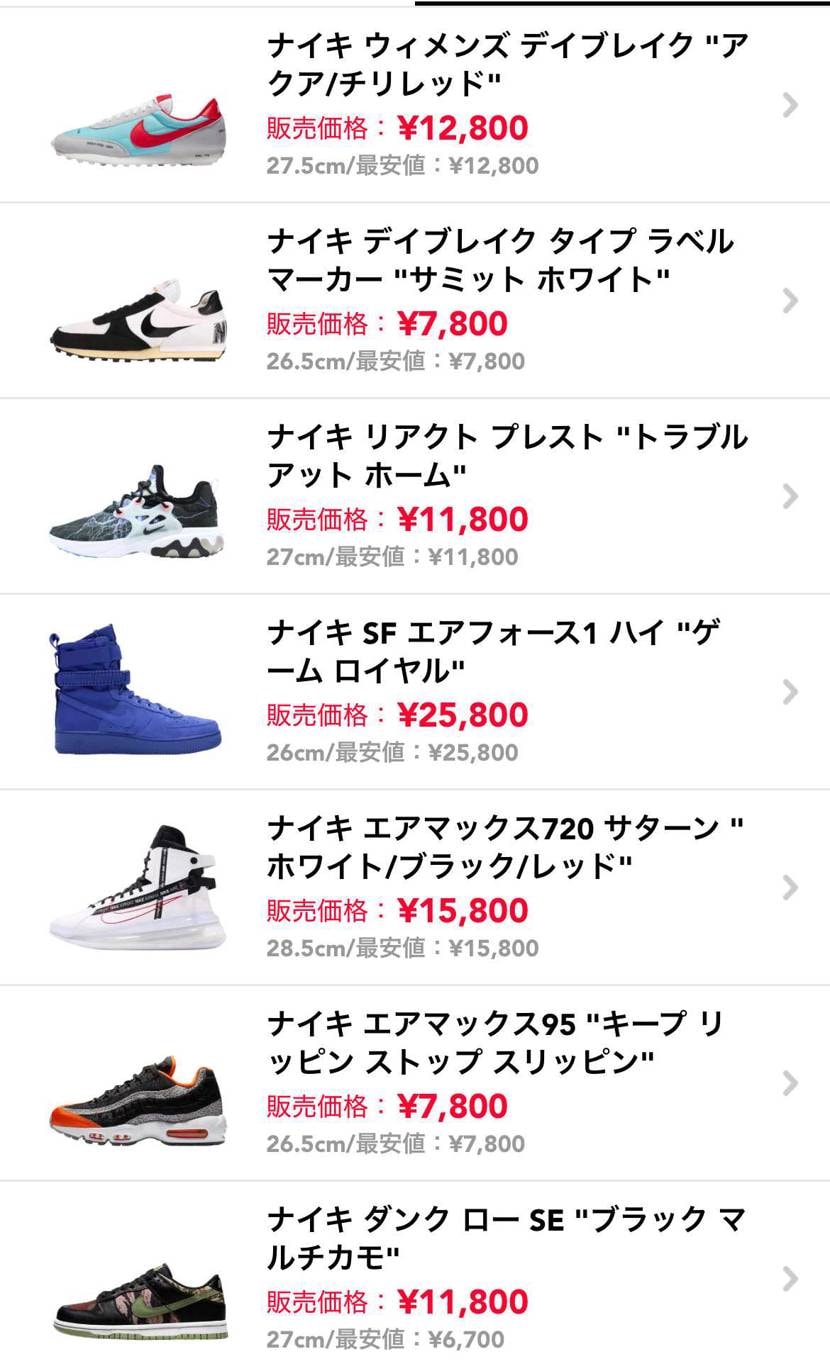Tap the Dunk Low SE Black Multi-Camo image
The height and width of the screenshot is (1371, 830).
tap(135, 1290)
